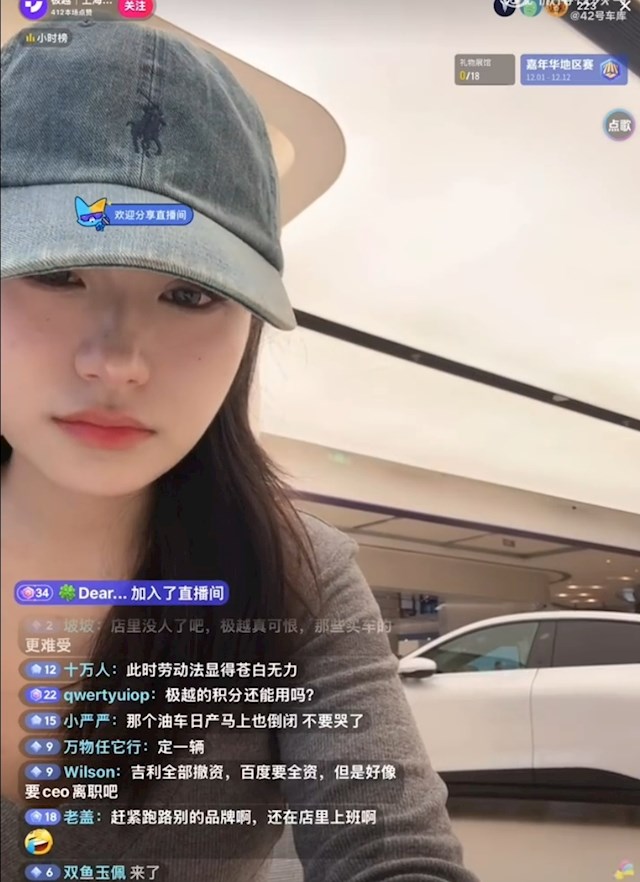Tap the 点歌 song request button

pyautogui.click(x=620, y=125)
